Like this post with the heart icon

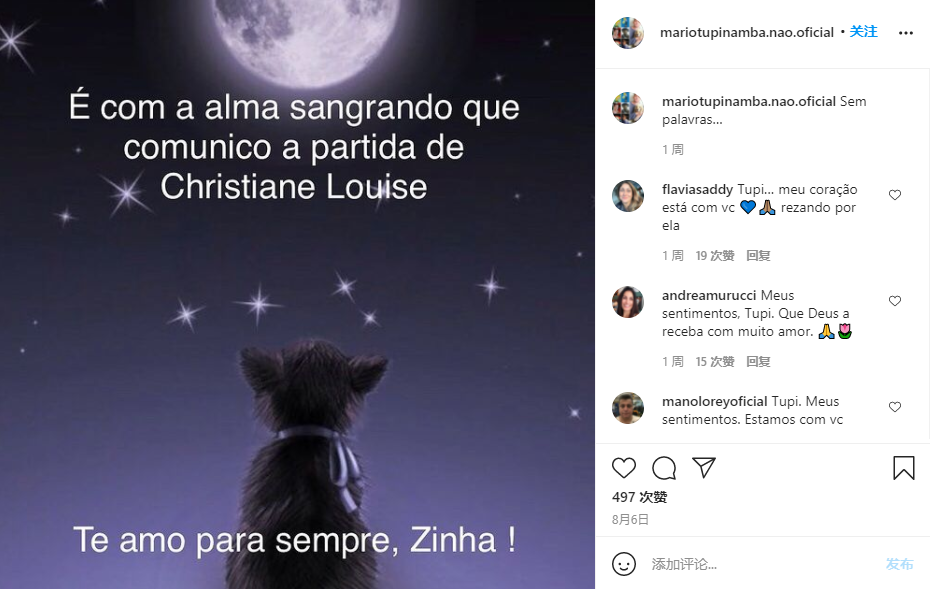(x=624, y=468)
